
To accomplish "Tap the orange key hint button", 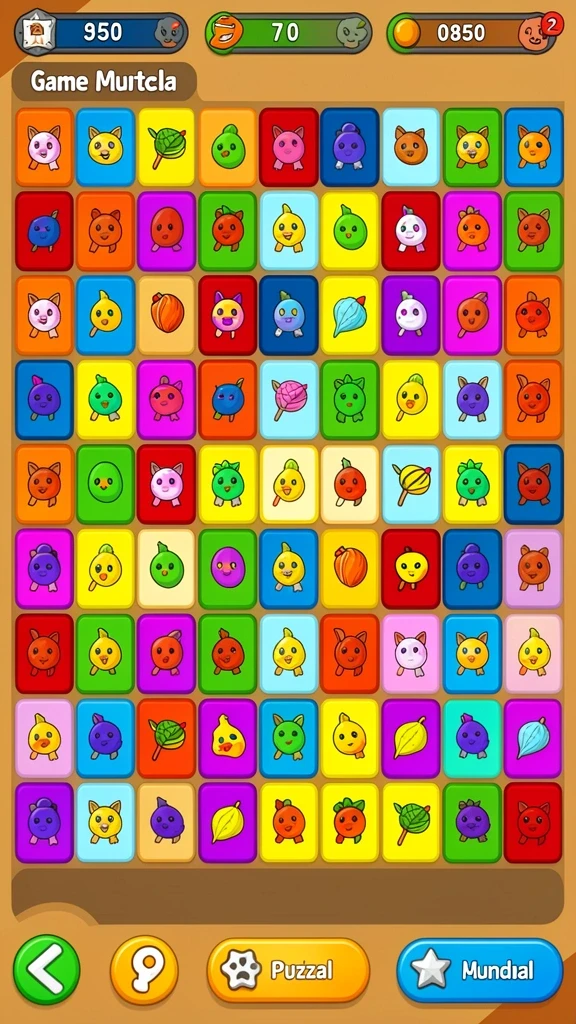I will [144, 969].
